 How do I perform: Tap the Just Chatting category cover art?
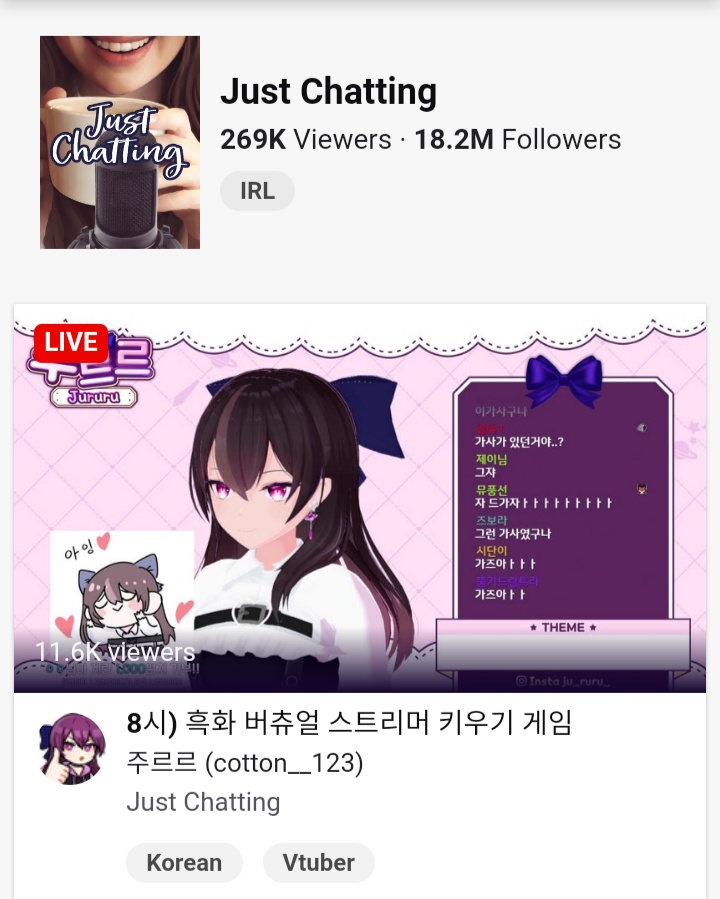tap(120, 142)
